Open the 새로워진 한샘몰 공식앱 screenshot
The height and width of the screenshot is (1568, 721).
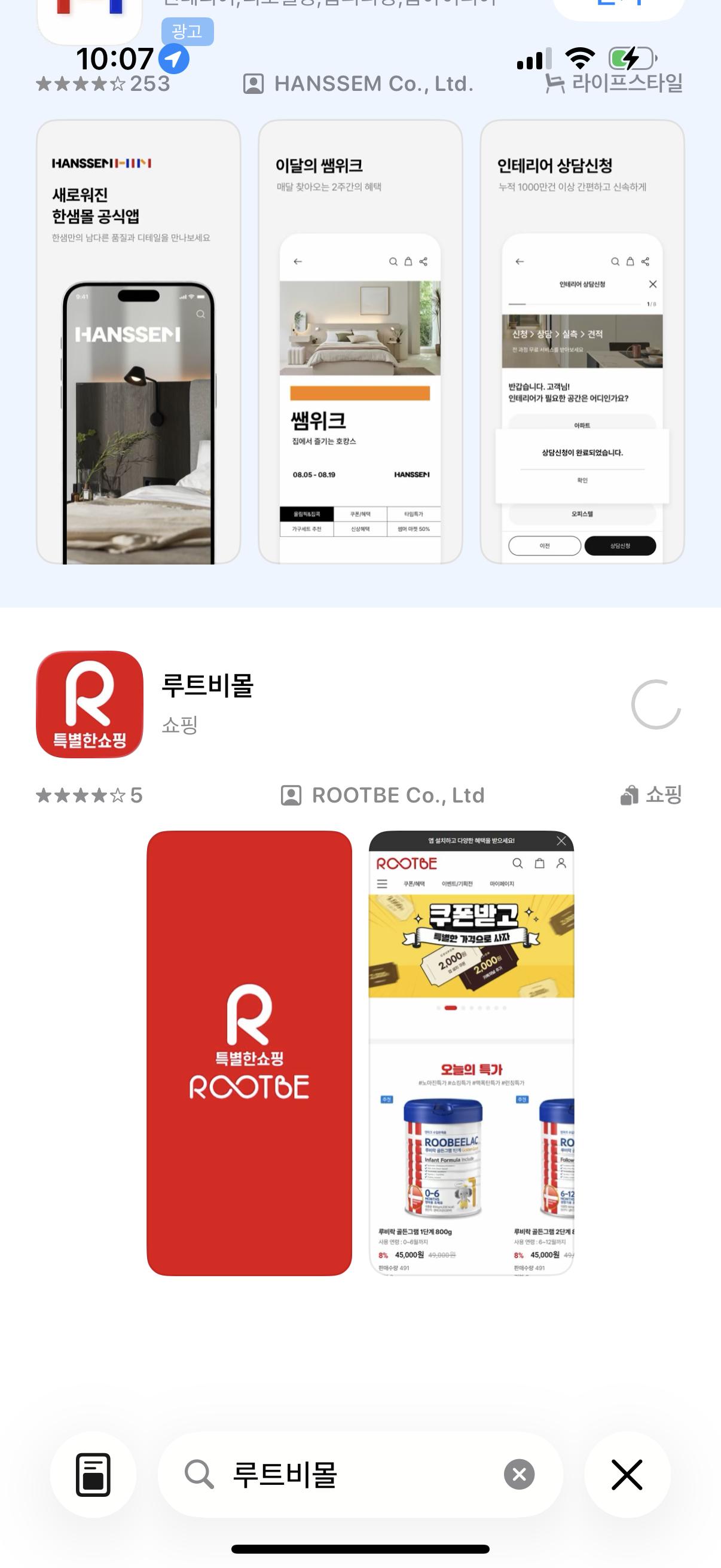coord(138,341)
